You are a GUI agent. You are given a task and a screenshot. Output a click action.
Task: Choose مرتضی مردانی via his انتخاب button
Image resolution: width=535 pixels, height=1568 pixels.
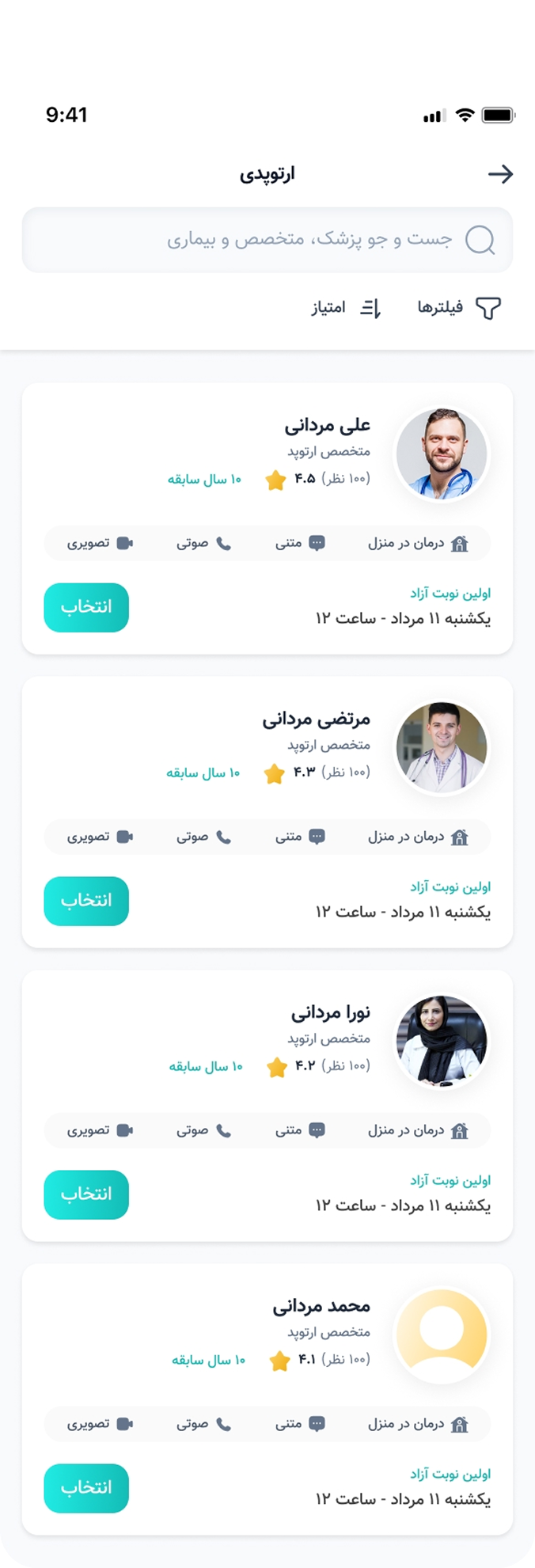(86, 901)
